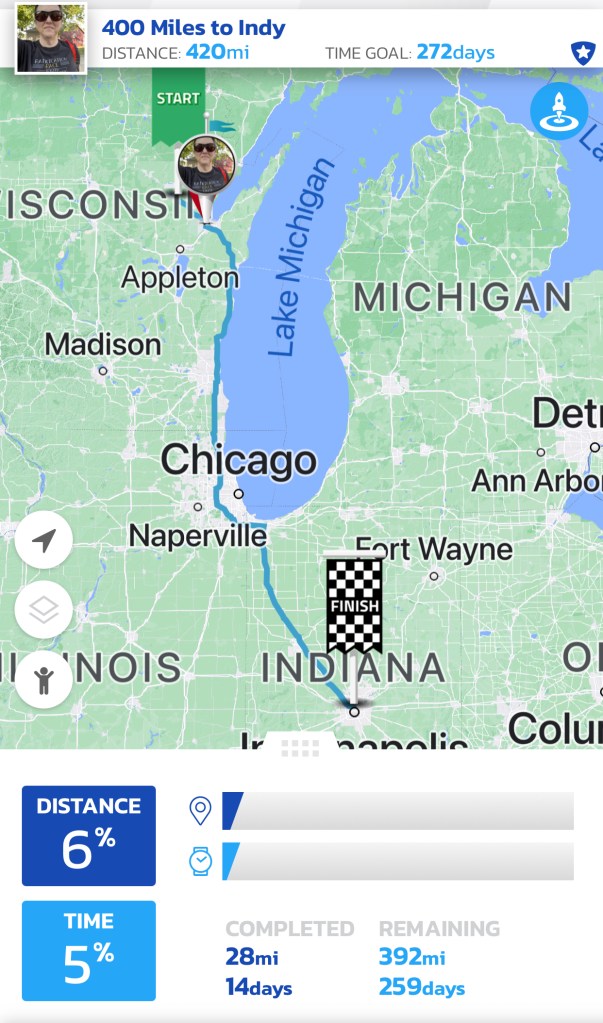Change the map layers

click(x=43, y=610)
